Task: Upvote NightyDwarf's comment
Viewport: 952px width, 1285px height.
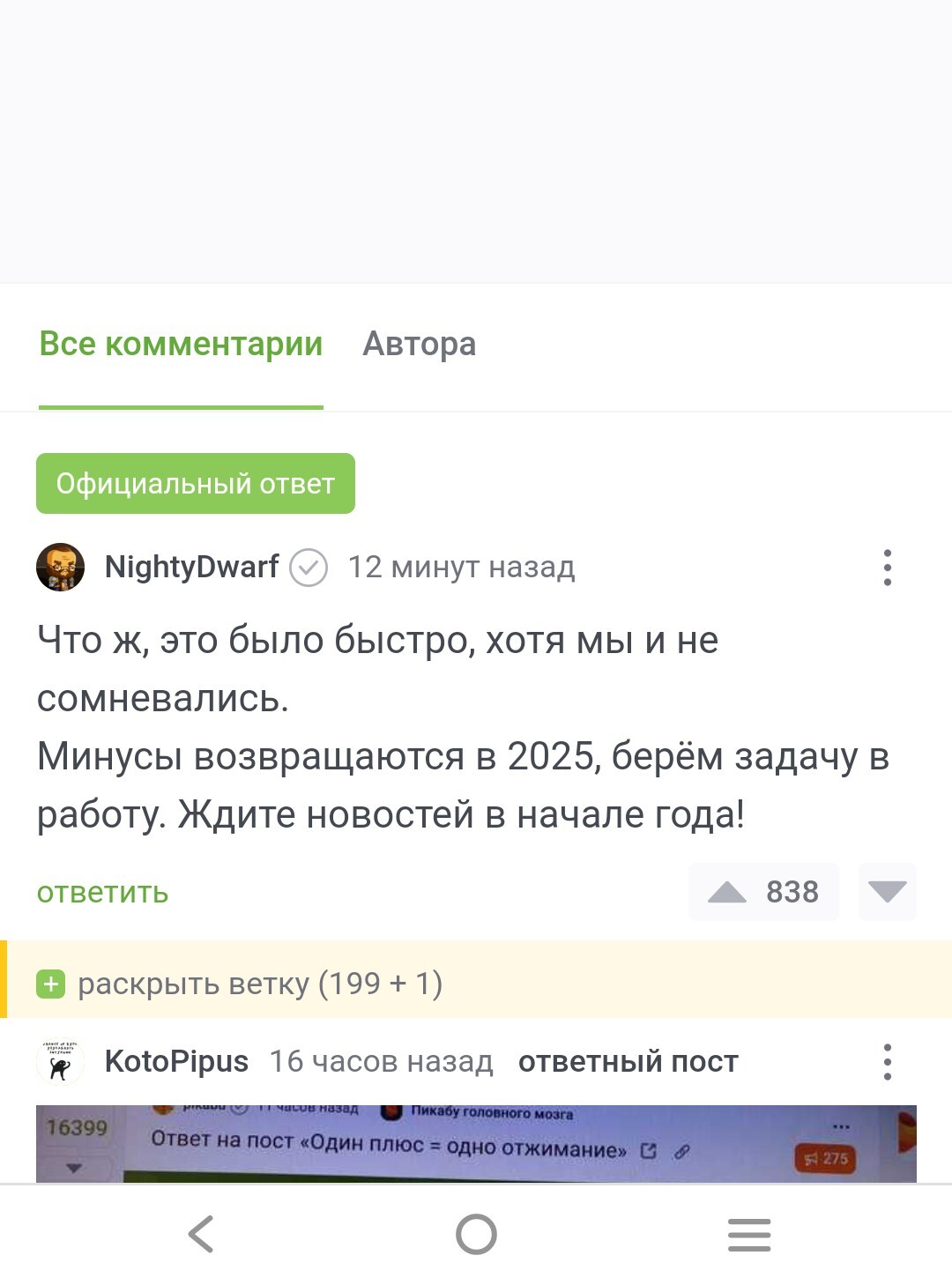Action: [x=727, y=892]
